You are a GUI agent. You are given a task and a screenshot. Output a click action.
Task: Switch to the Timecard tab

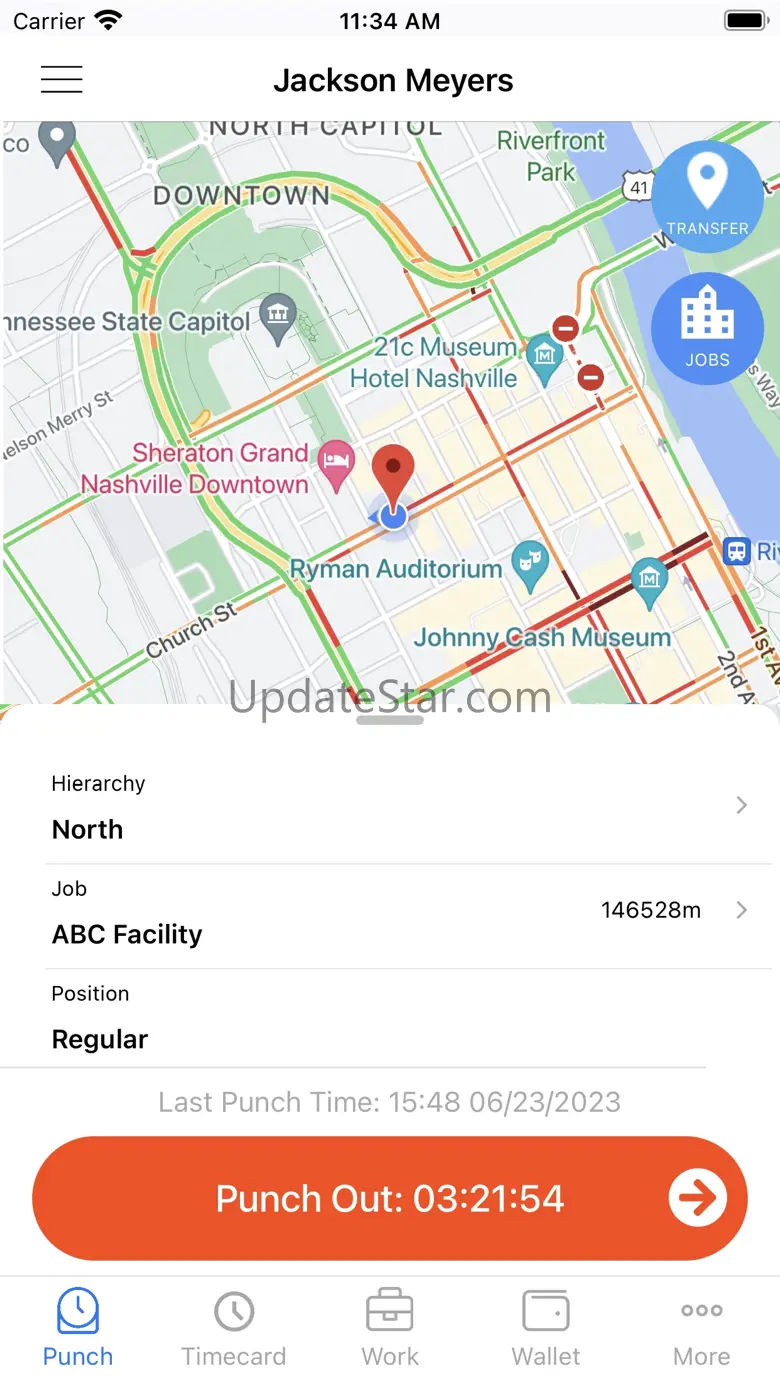(x=234, y=1328)
